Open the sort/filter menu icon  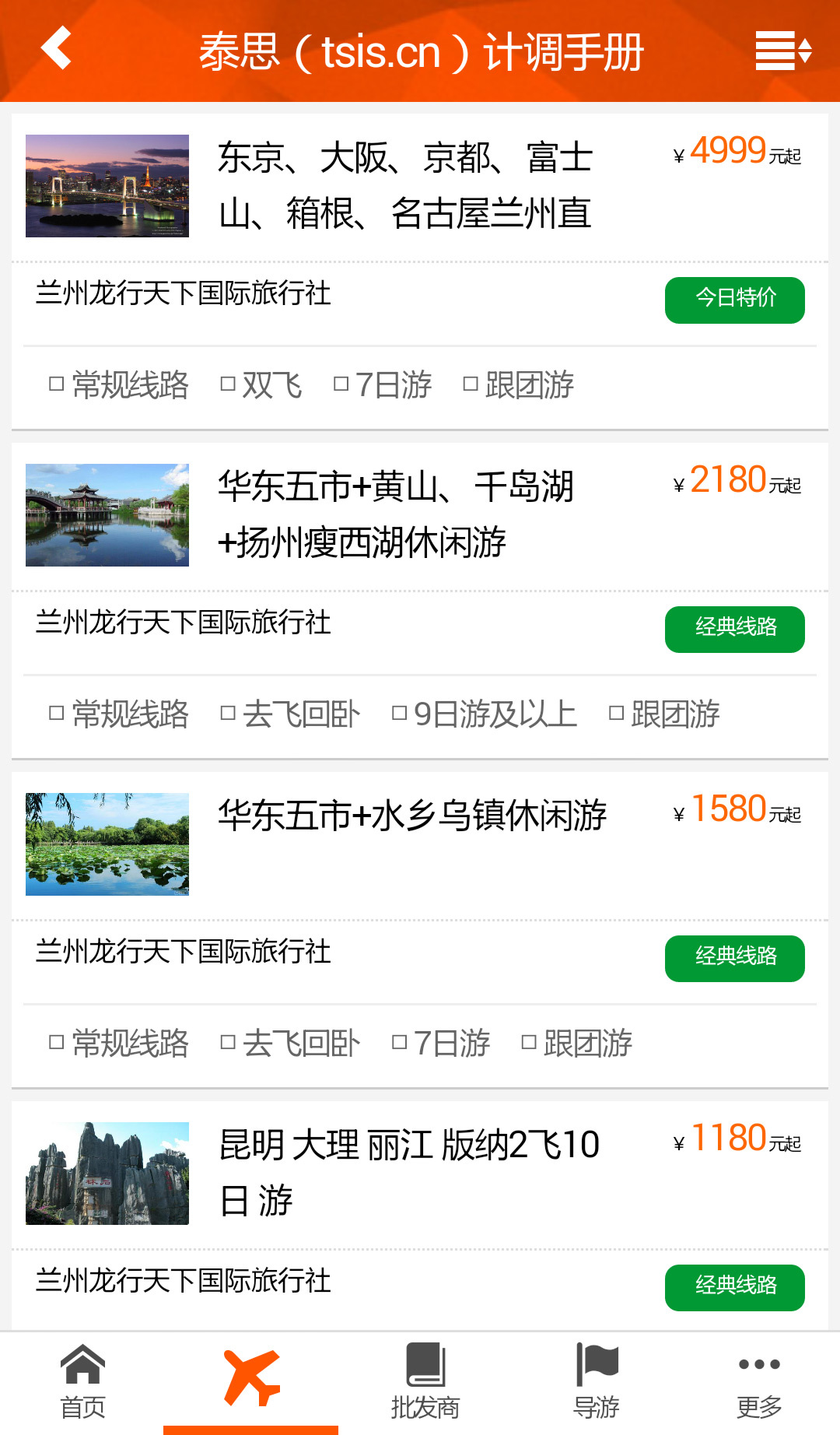pyautogui.click(x=782, y=51)
